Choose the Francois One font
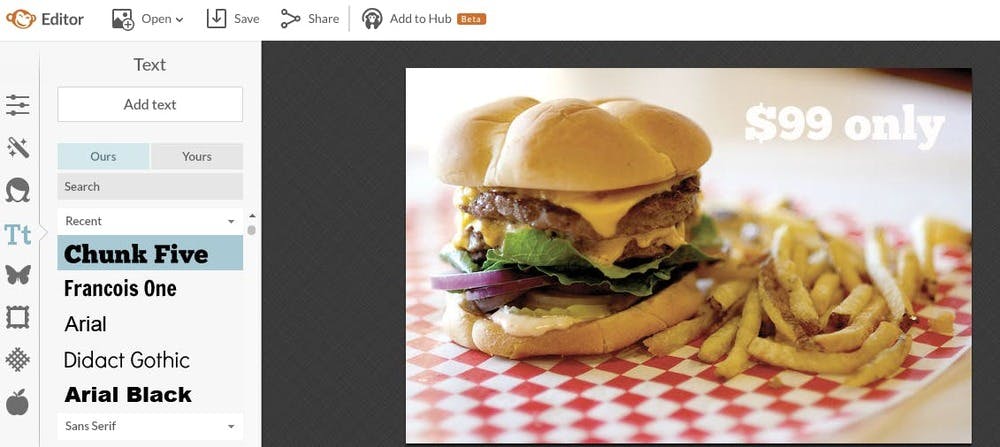 (x=150, y=289)
